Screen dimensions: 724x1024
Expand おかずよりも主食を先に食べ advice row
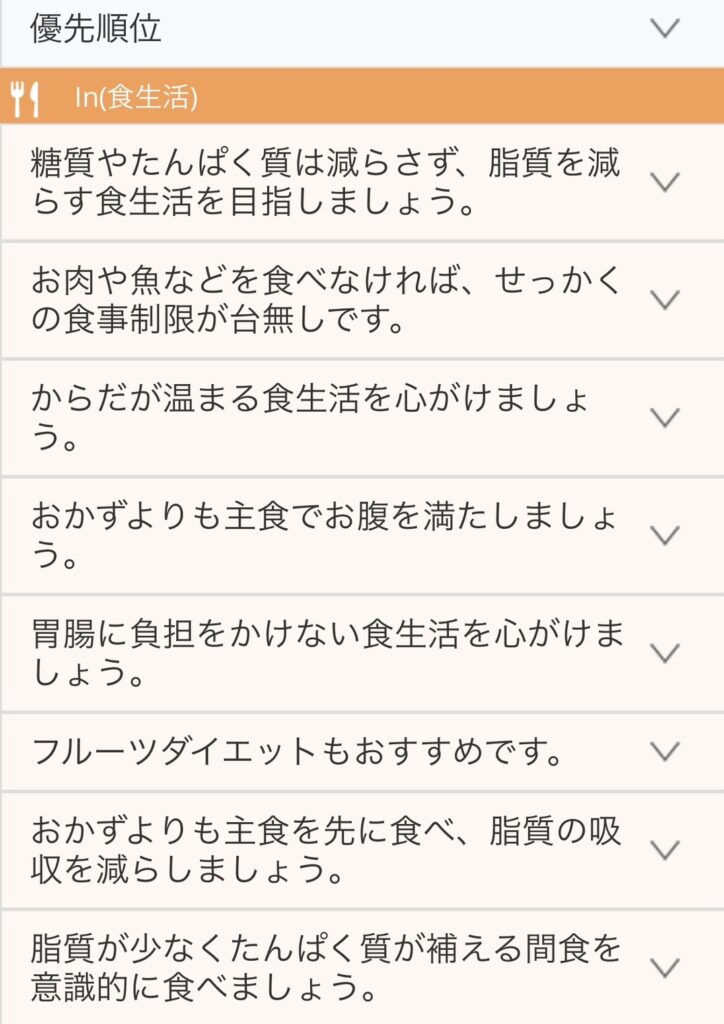click(664, 849)
